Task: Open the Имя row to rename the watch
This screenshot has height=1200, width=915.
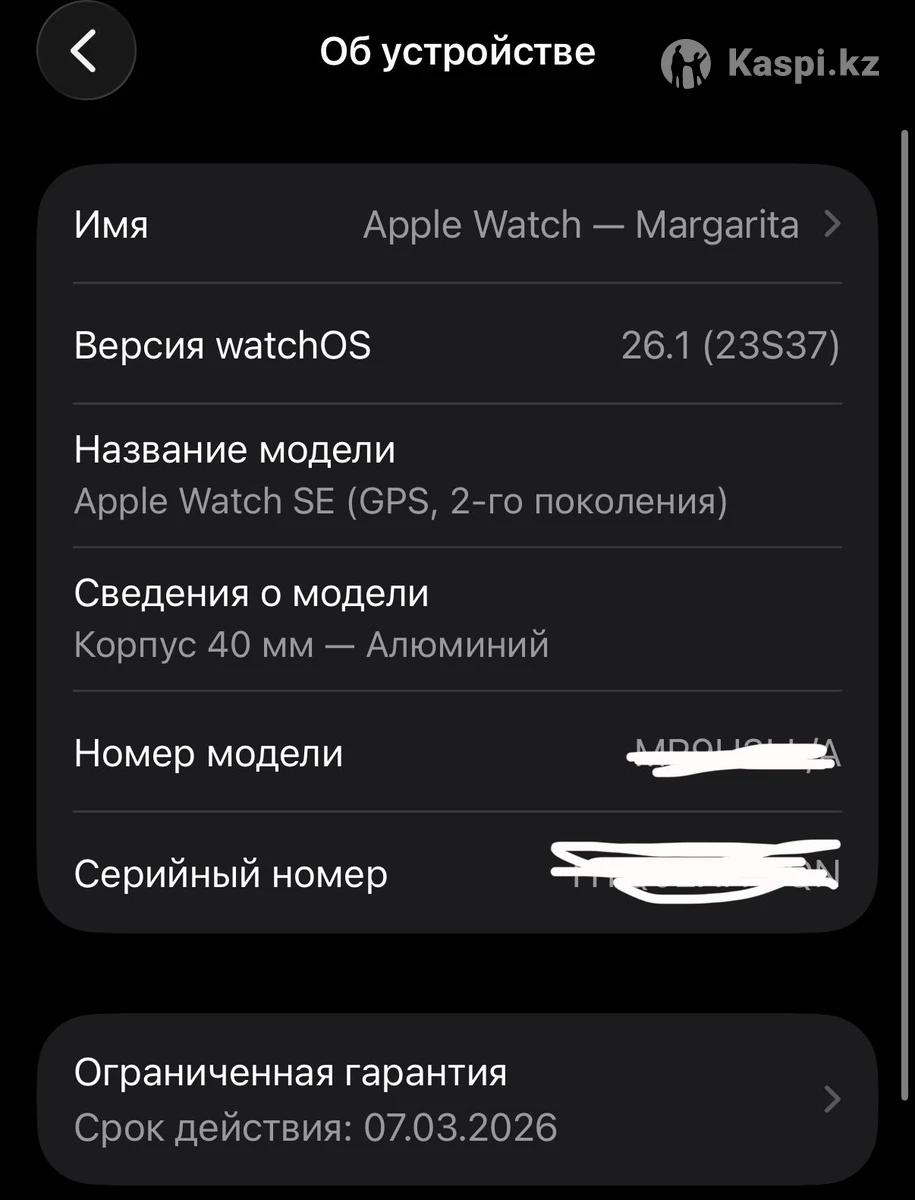Action: click(x=457, y=225)
